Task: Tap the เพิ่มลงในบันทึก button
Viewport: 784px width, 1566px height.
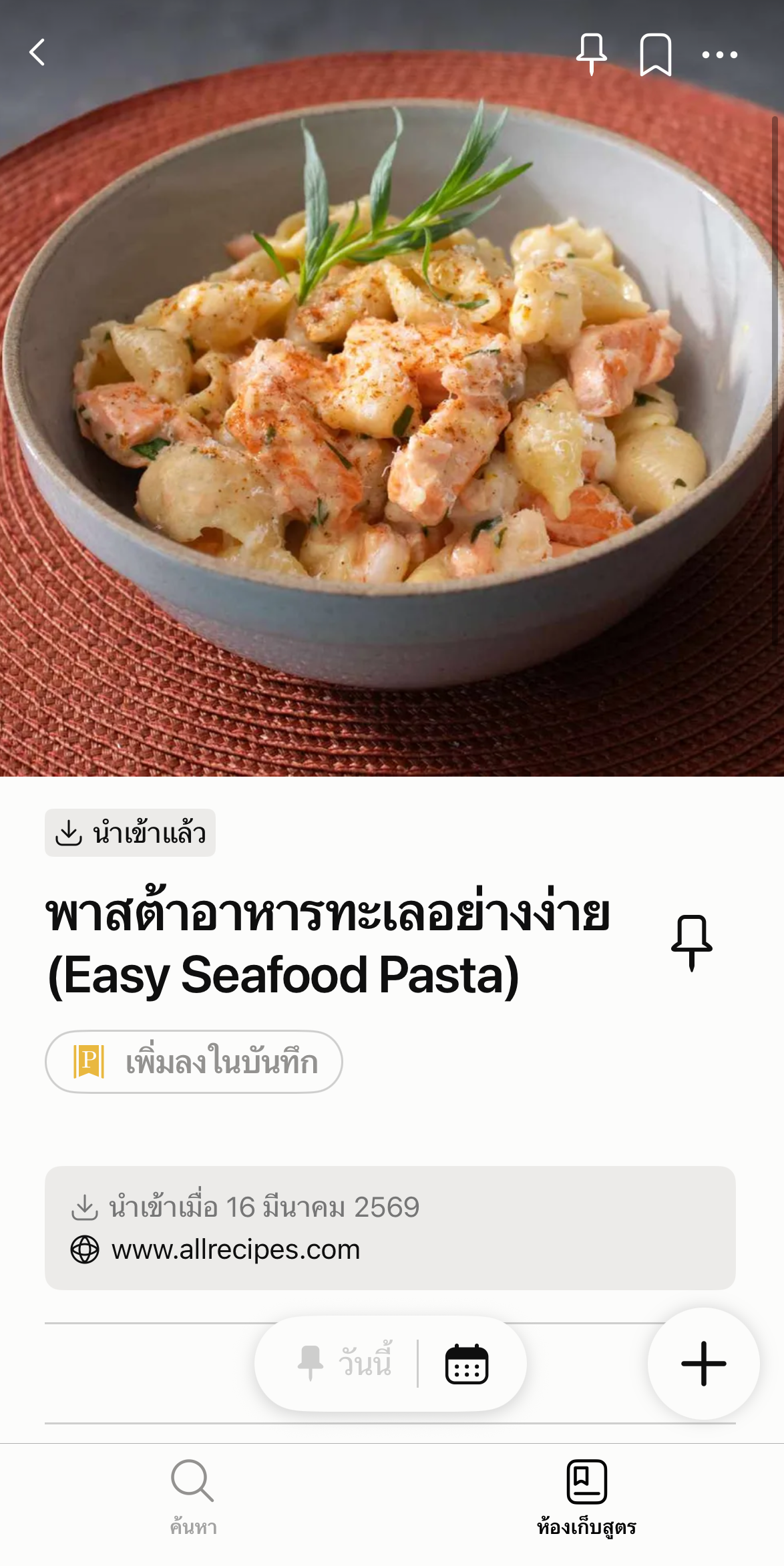Action: [194, 1062]
